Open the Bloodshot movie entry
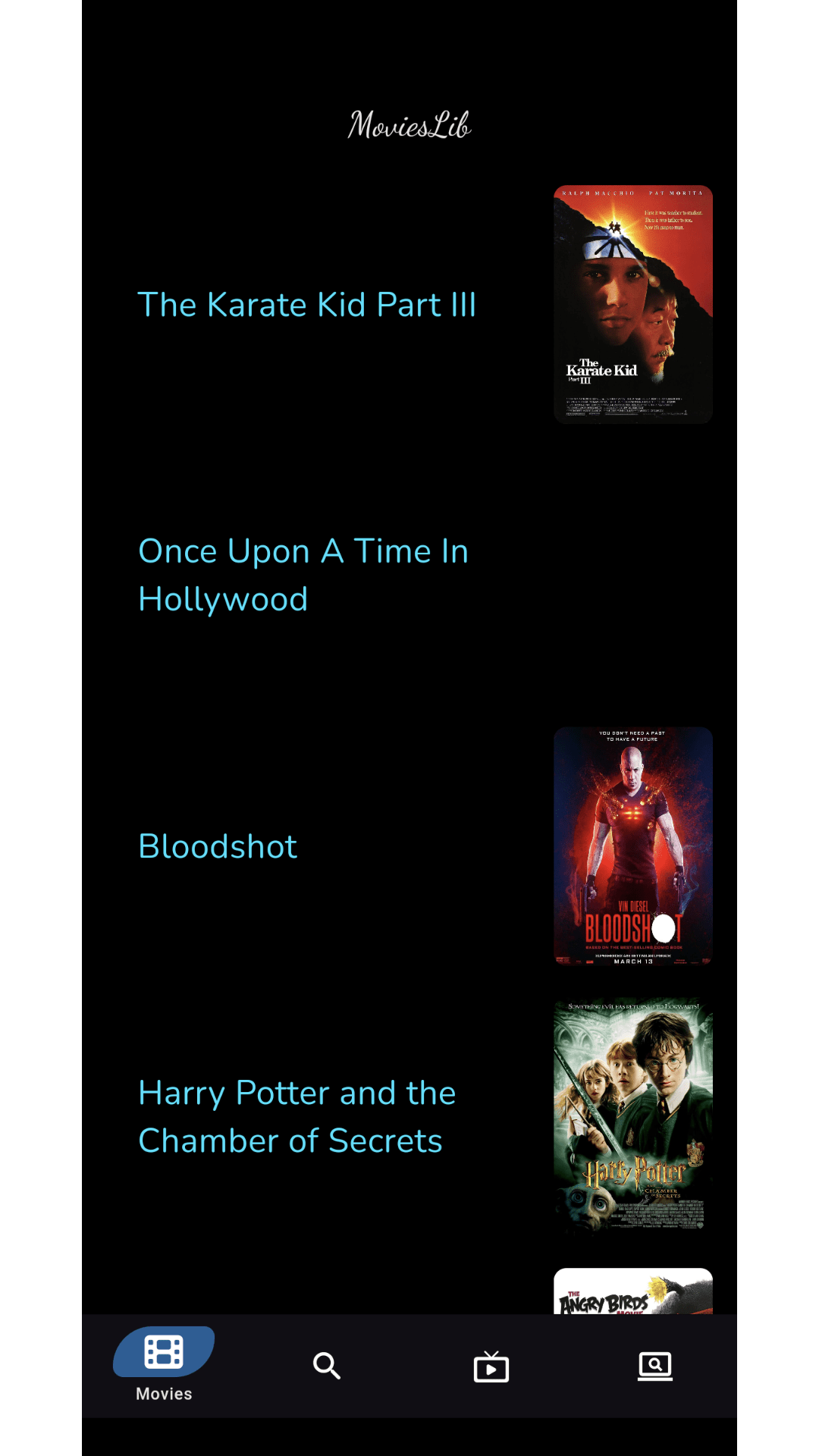 coord(218,846)
